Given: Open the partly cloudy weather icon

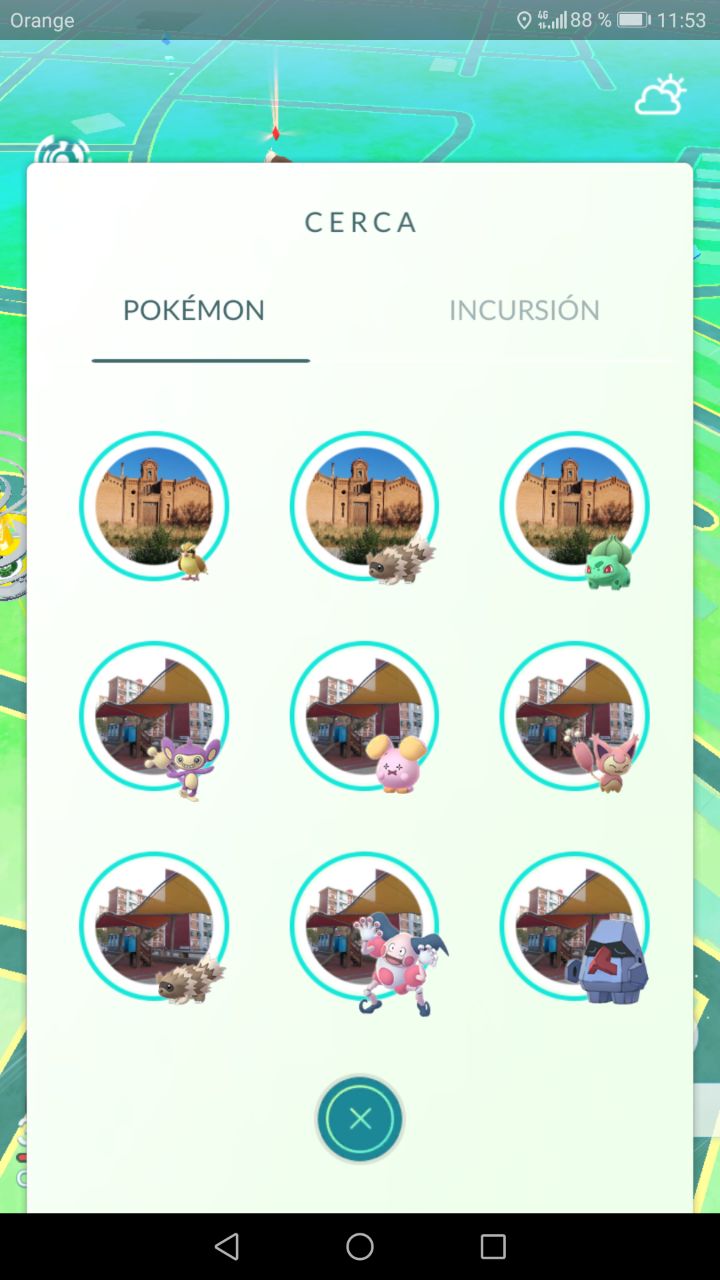Looking at the screenshot, I should click(661, 96).
